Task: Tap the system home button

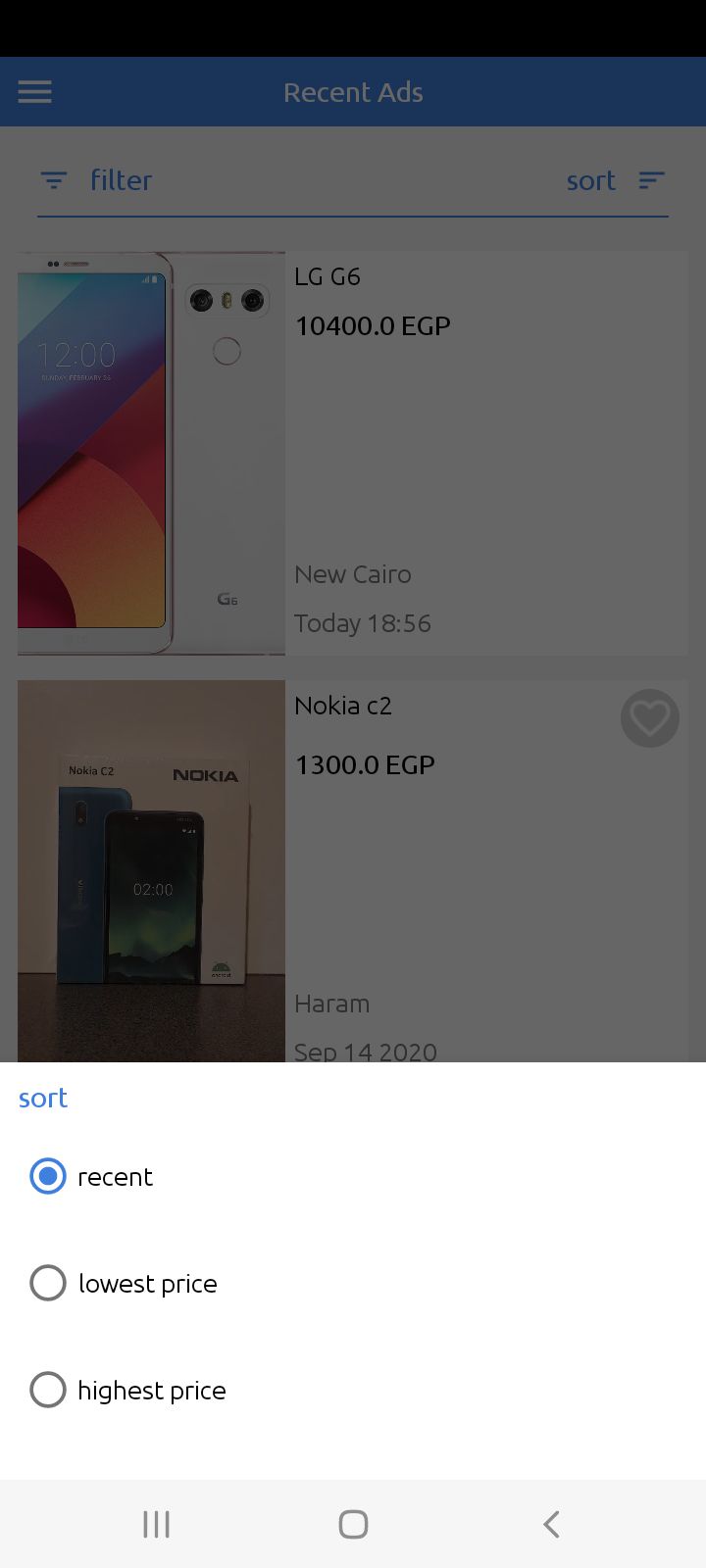Action: (353, 1524)
